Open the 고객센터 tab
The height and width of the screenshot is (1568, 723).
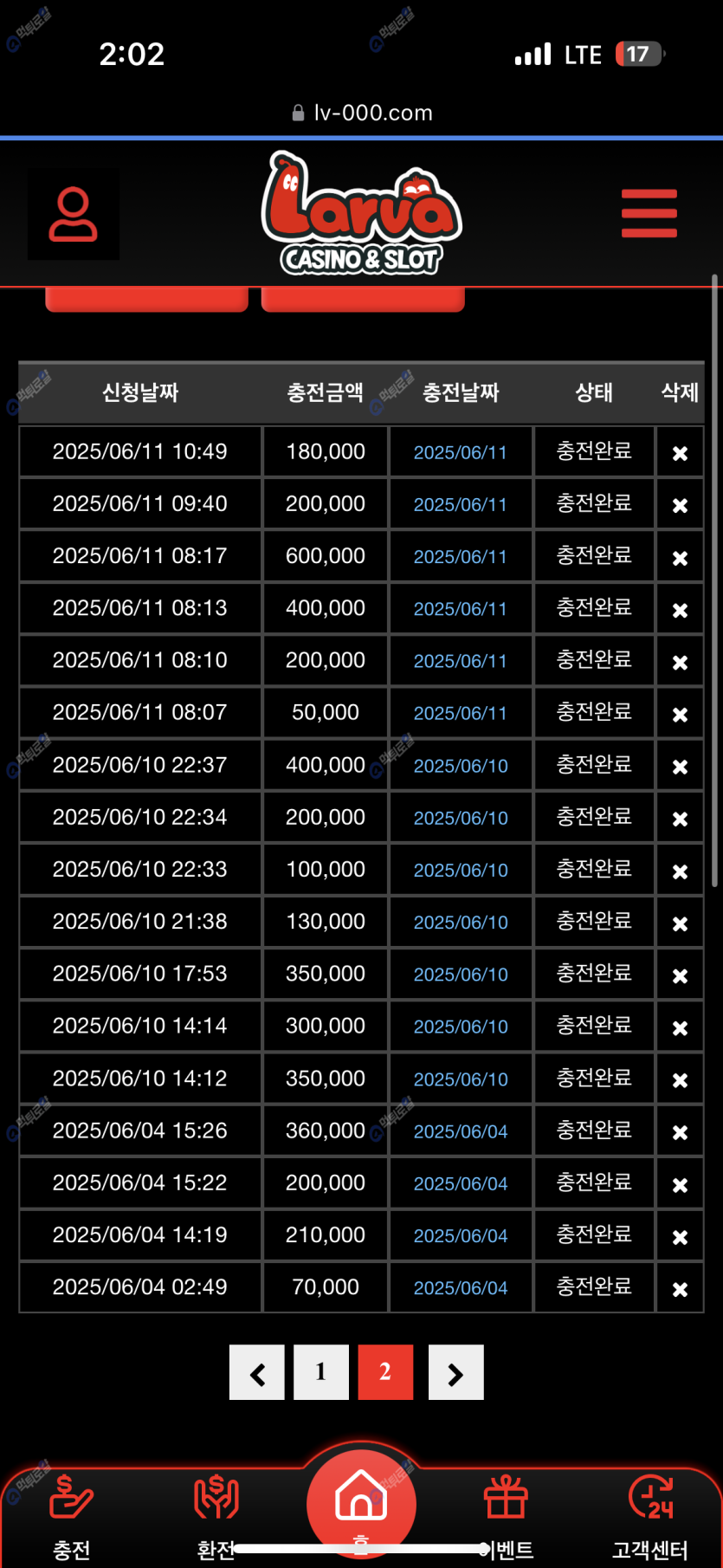click(x=650, y=1518)
